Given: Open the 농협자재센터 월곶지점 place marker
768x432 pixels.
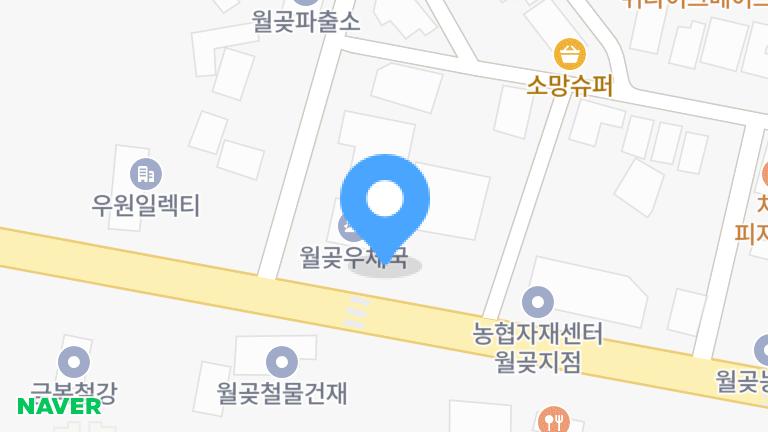Looking at the screenshot, I should pos(539,300).
